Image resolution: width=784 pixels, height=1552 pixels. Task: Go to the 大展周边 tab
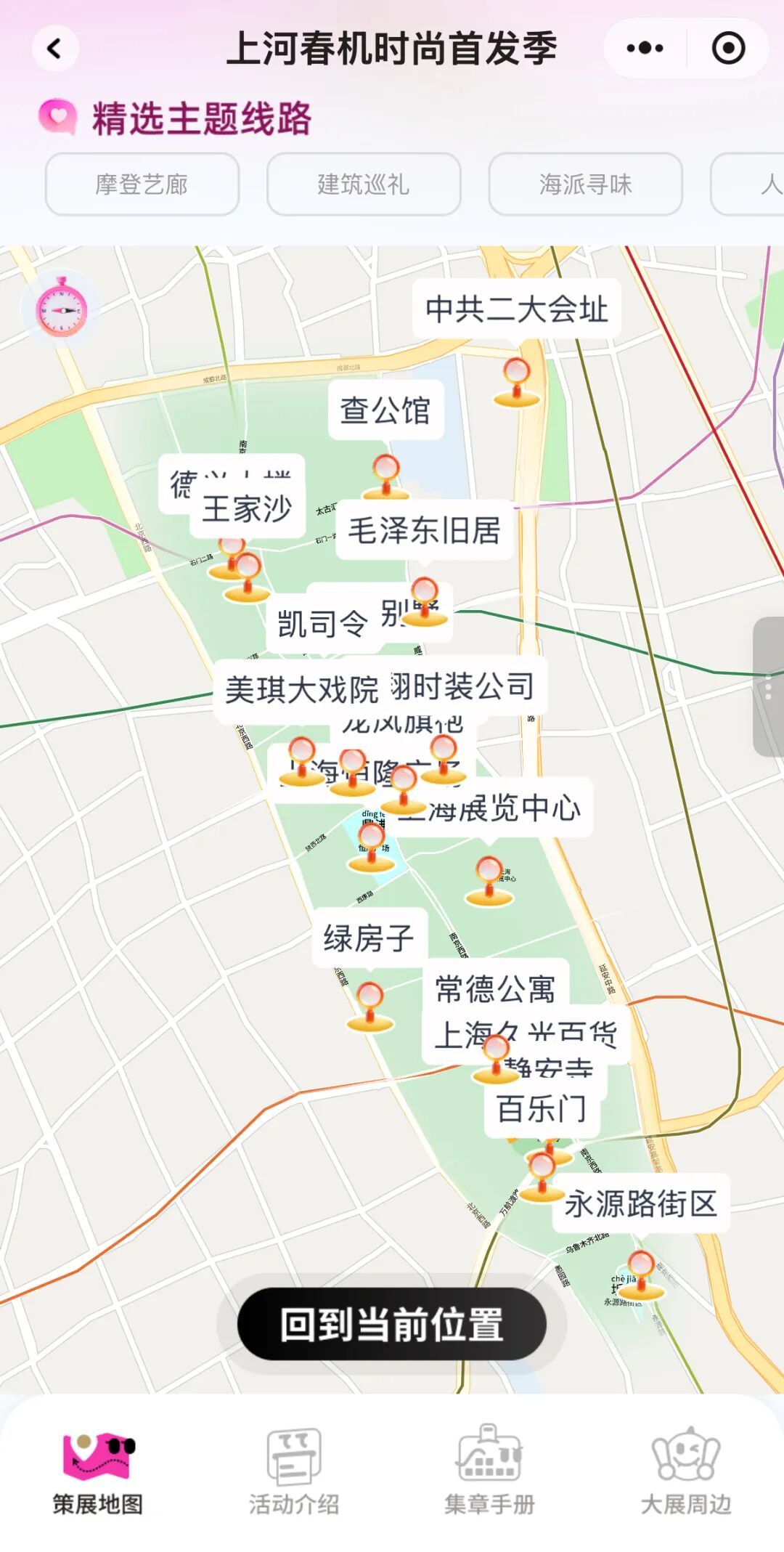[x=685, y=1471]
